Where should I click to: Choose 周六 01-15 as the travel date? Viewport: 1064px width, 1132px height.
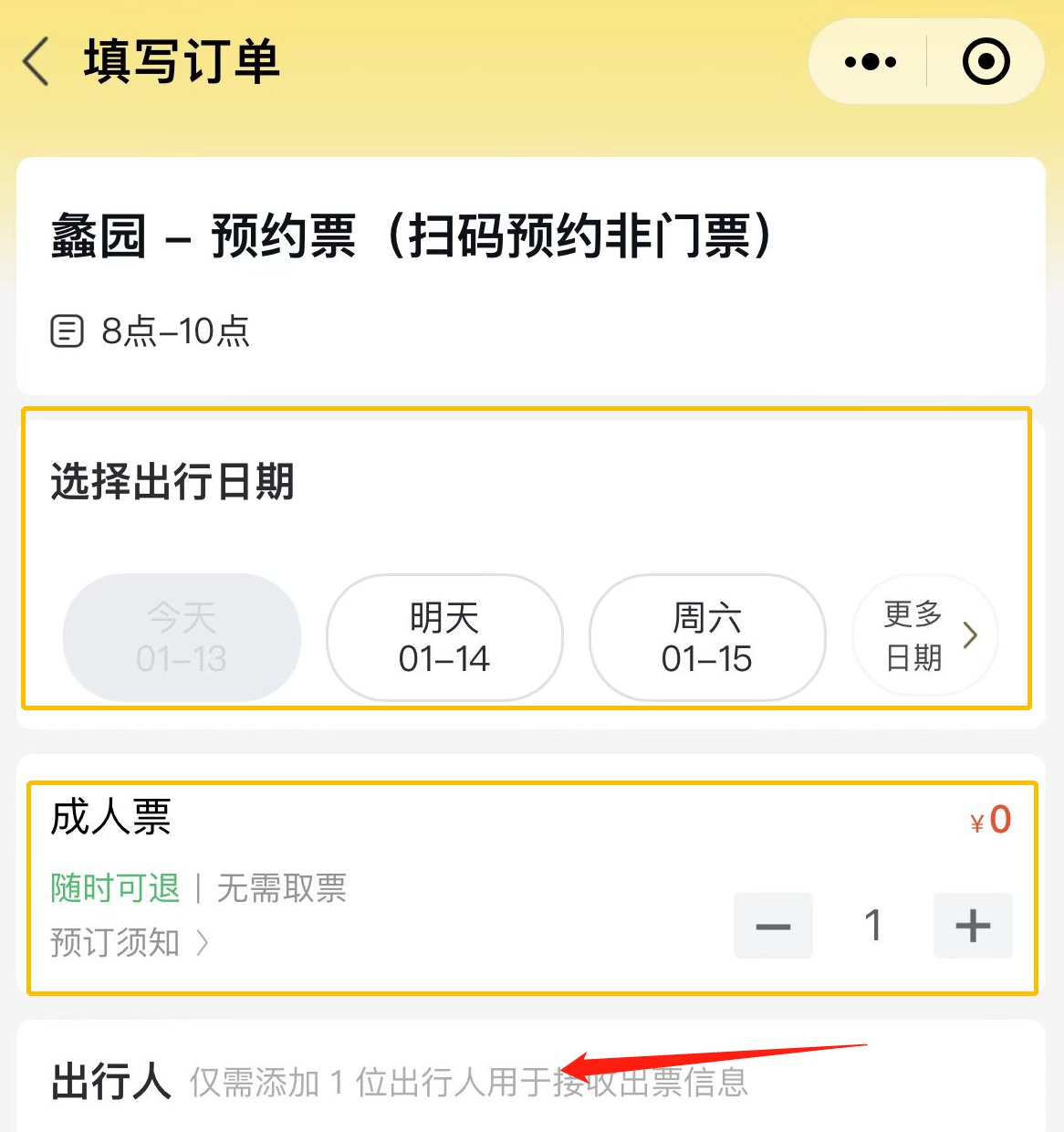(x=707, y=638)
